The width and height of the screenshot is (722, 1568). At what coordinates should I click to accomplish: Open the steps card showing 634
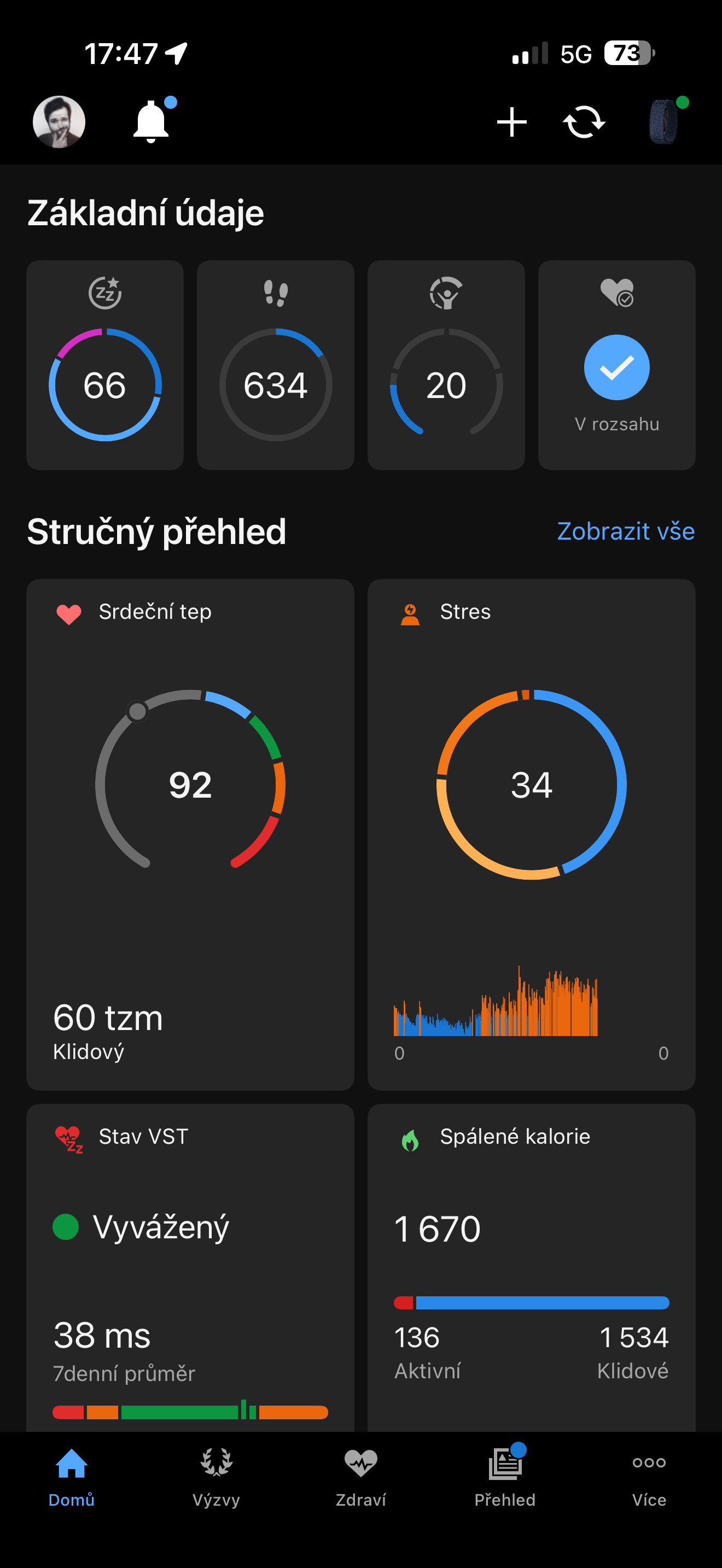[276, 365]
